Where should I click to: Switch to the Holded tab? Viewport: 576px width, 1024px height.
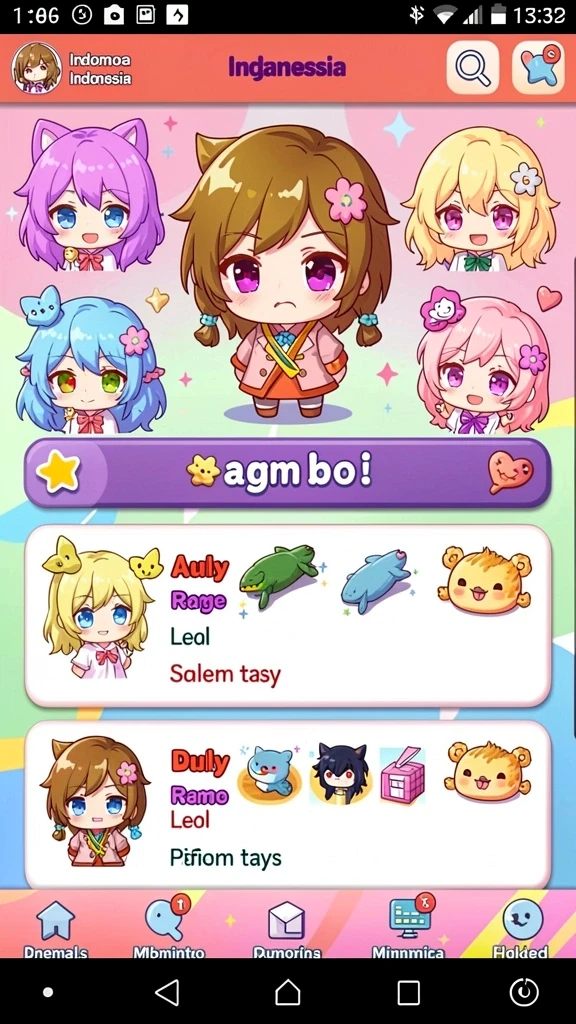521,927
